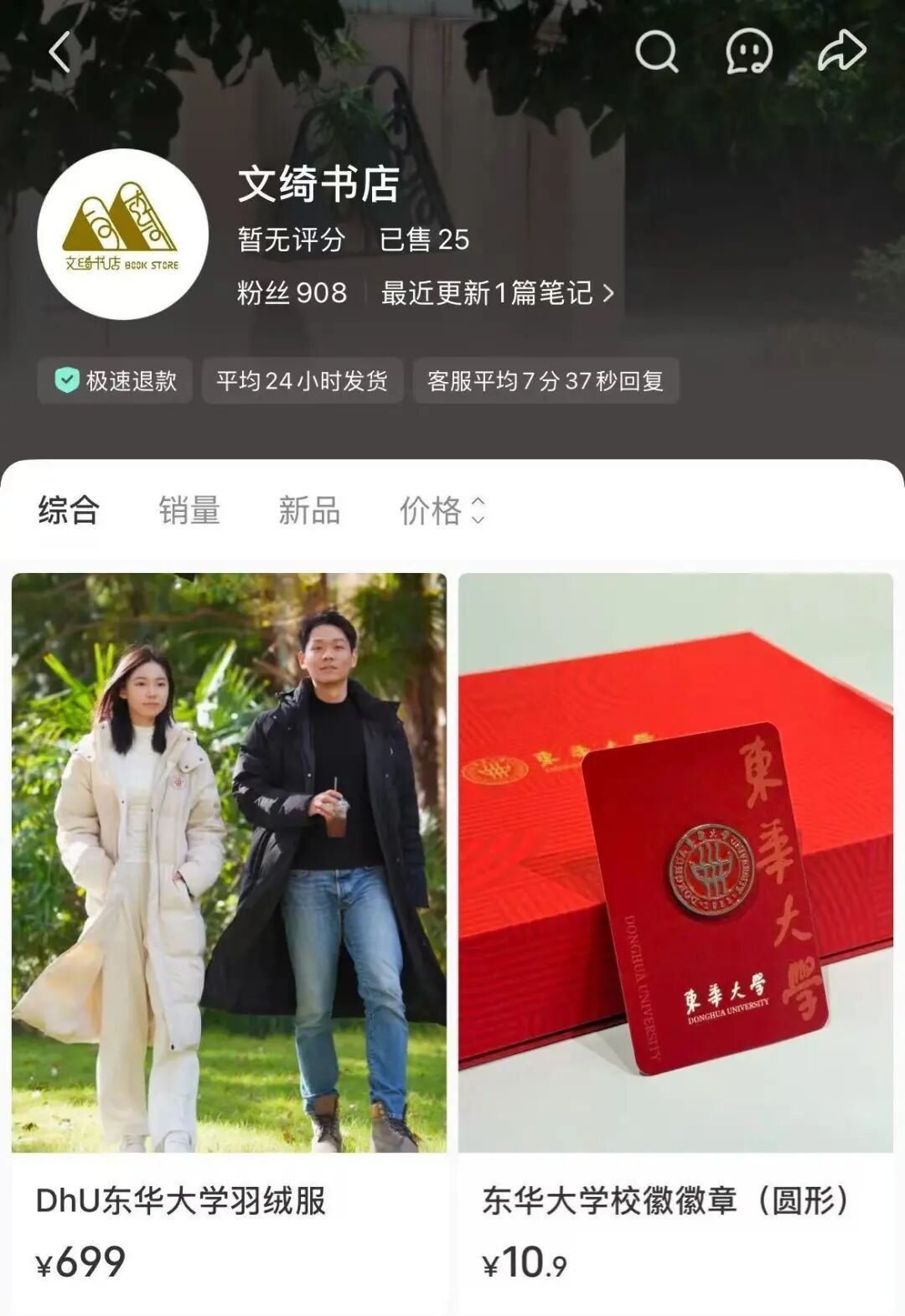View the 极速退款 service badge
The width and height of the screenshot is (905, 1316).
click(x=116, y=381)
